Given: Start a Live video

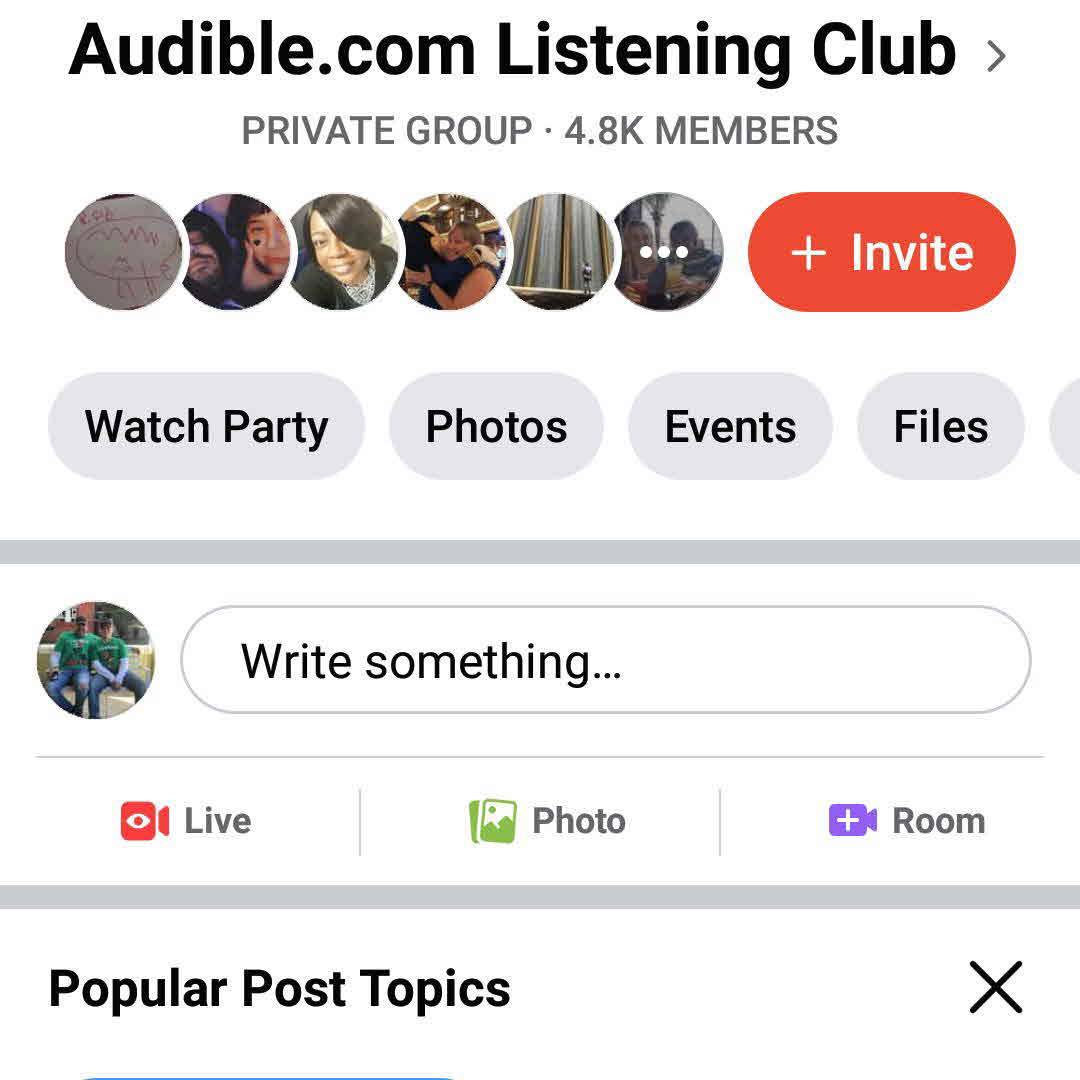Looking at the screenshot, I should point(187,821).
